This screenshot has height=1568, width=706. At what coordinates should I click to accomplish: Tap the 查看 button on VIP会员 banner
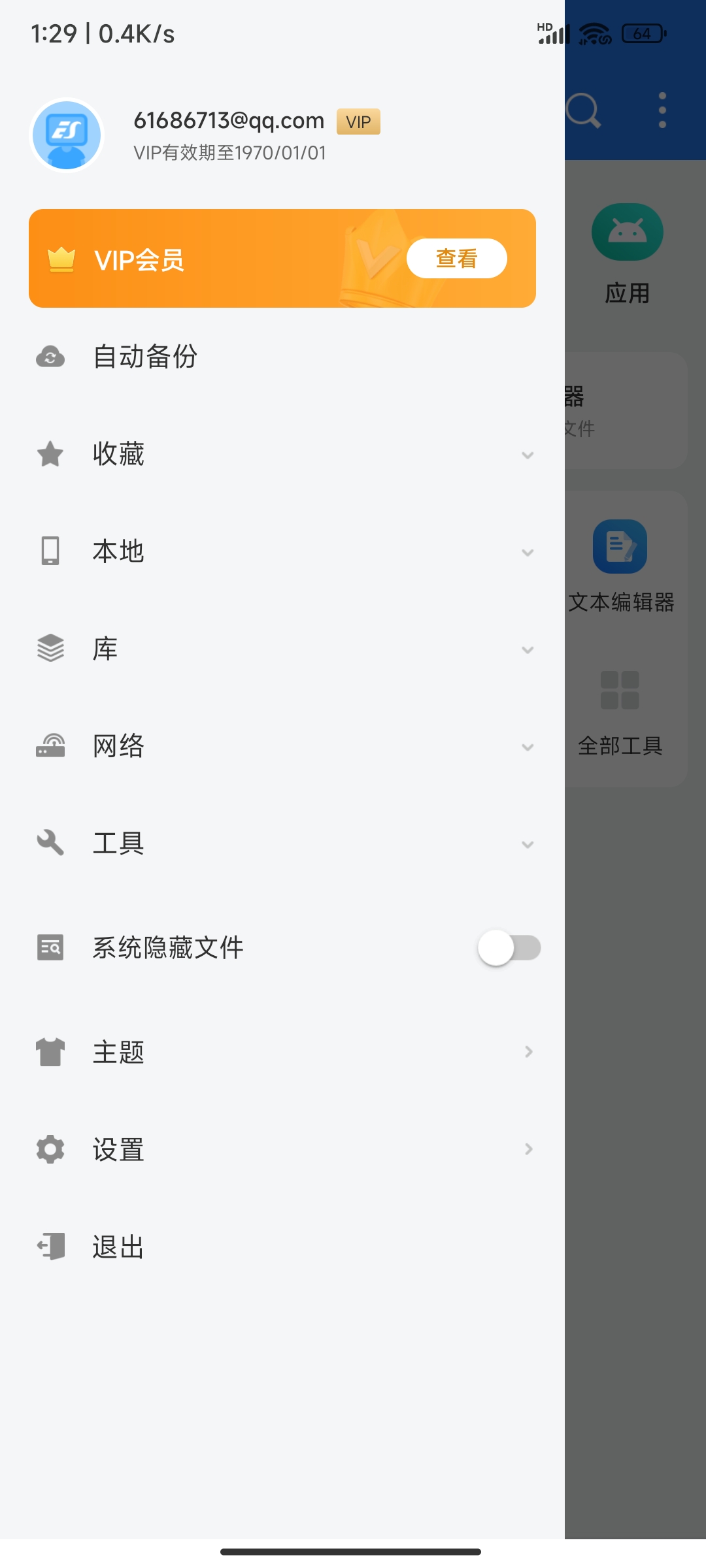pyautogui.click(x=456, y=259)
